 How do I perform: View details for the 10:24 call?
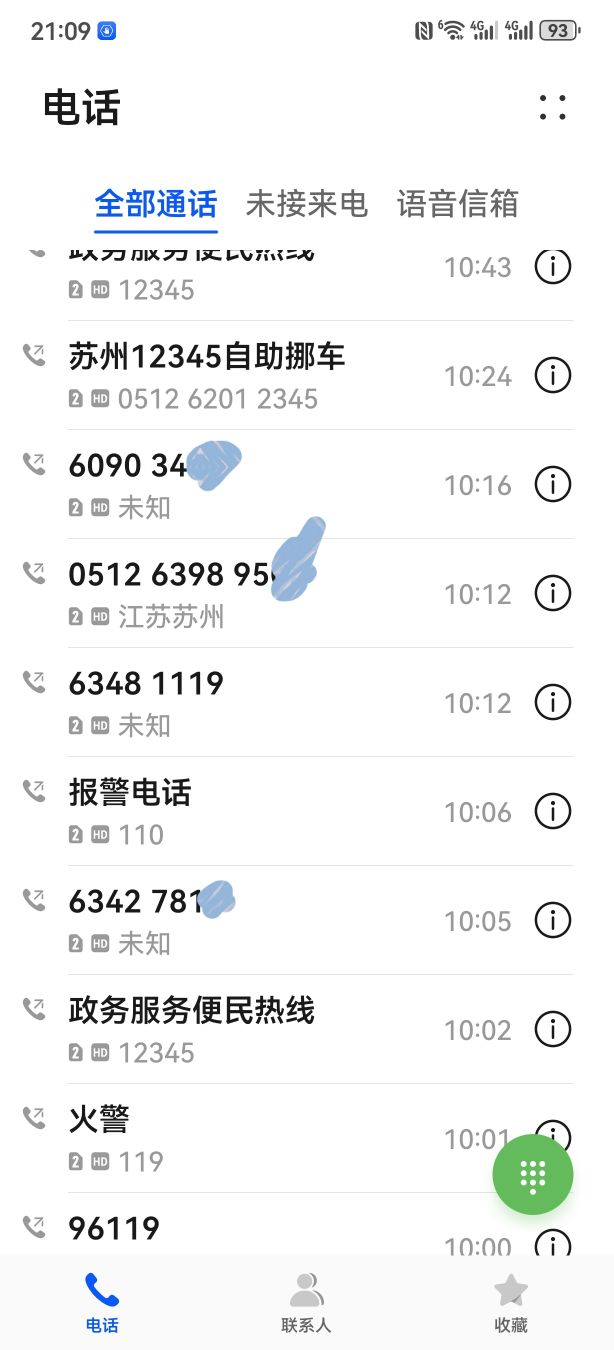(x=552, y=376)
